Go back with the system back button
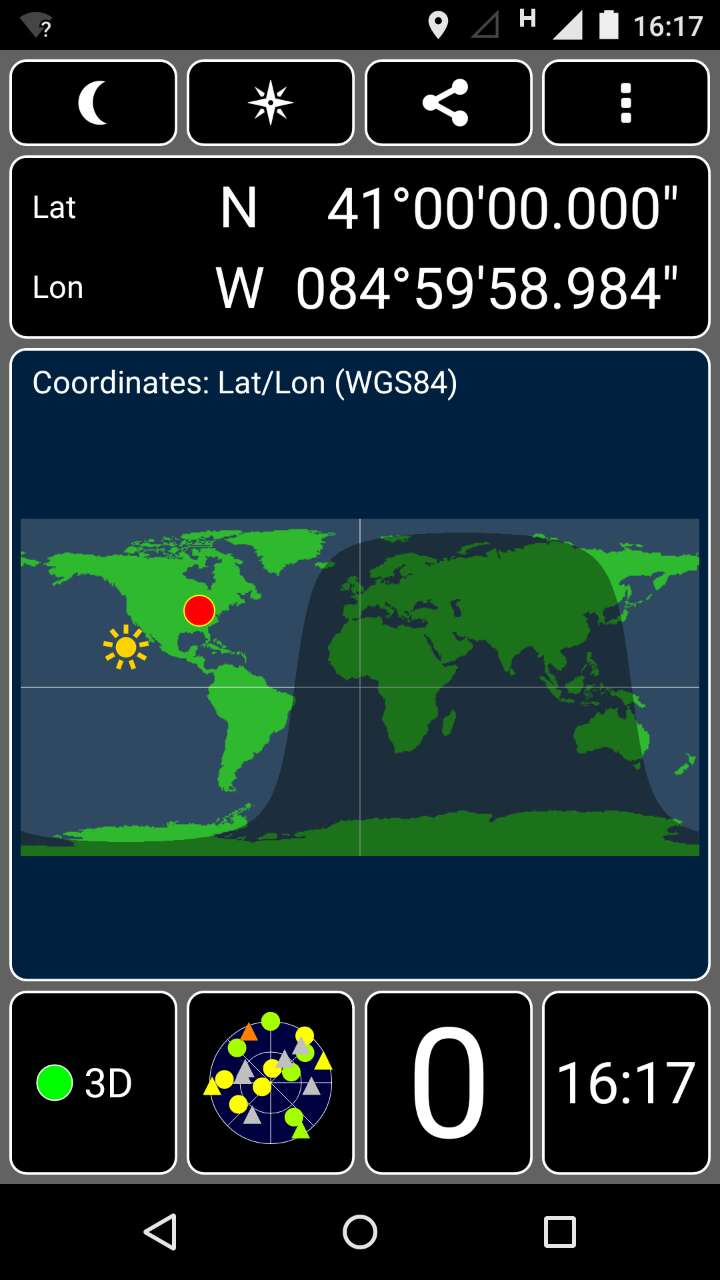 160,1232
